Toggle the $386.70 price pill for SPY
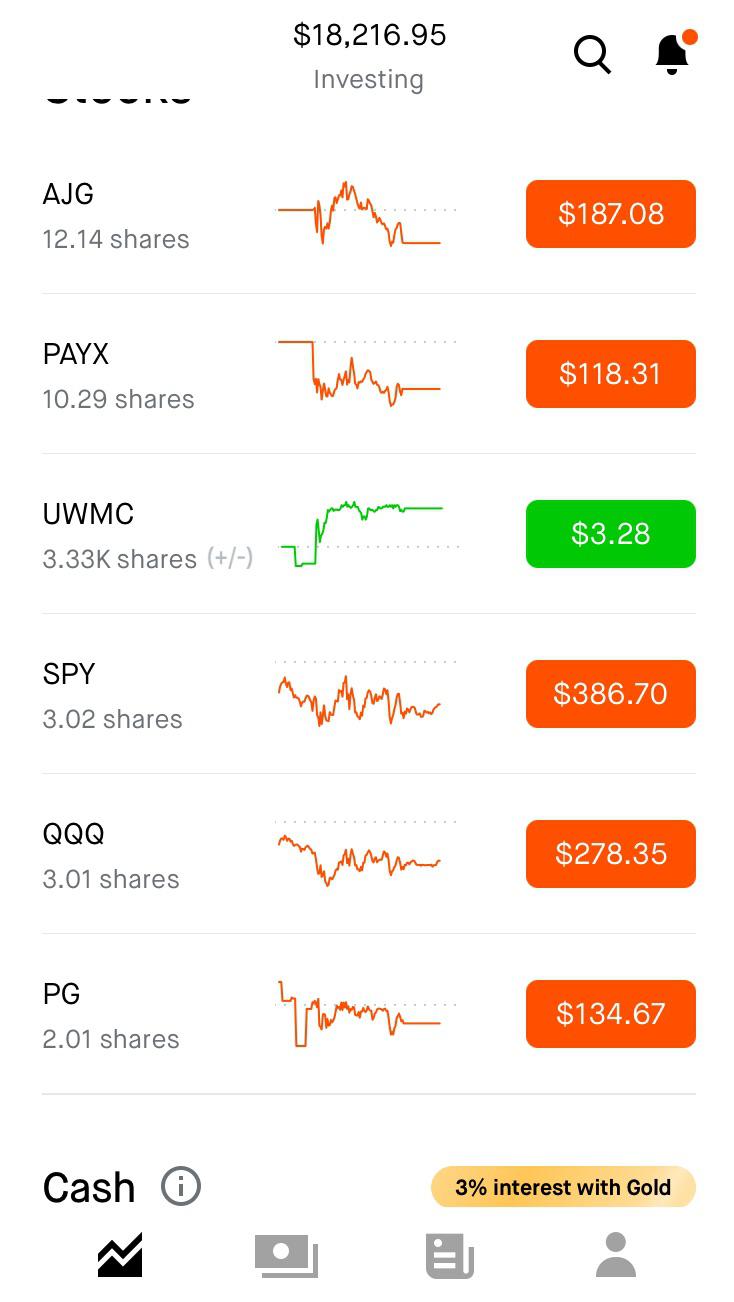 click(x=610, y=694)
